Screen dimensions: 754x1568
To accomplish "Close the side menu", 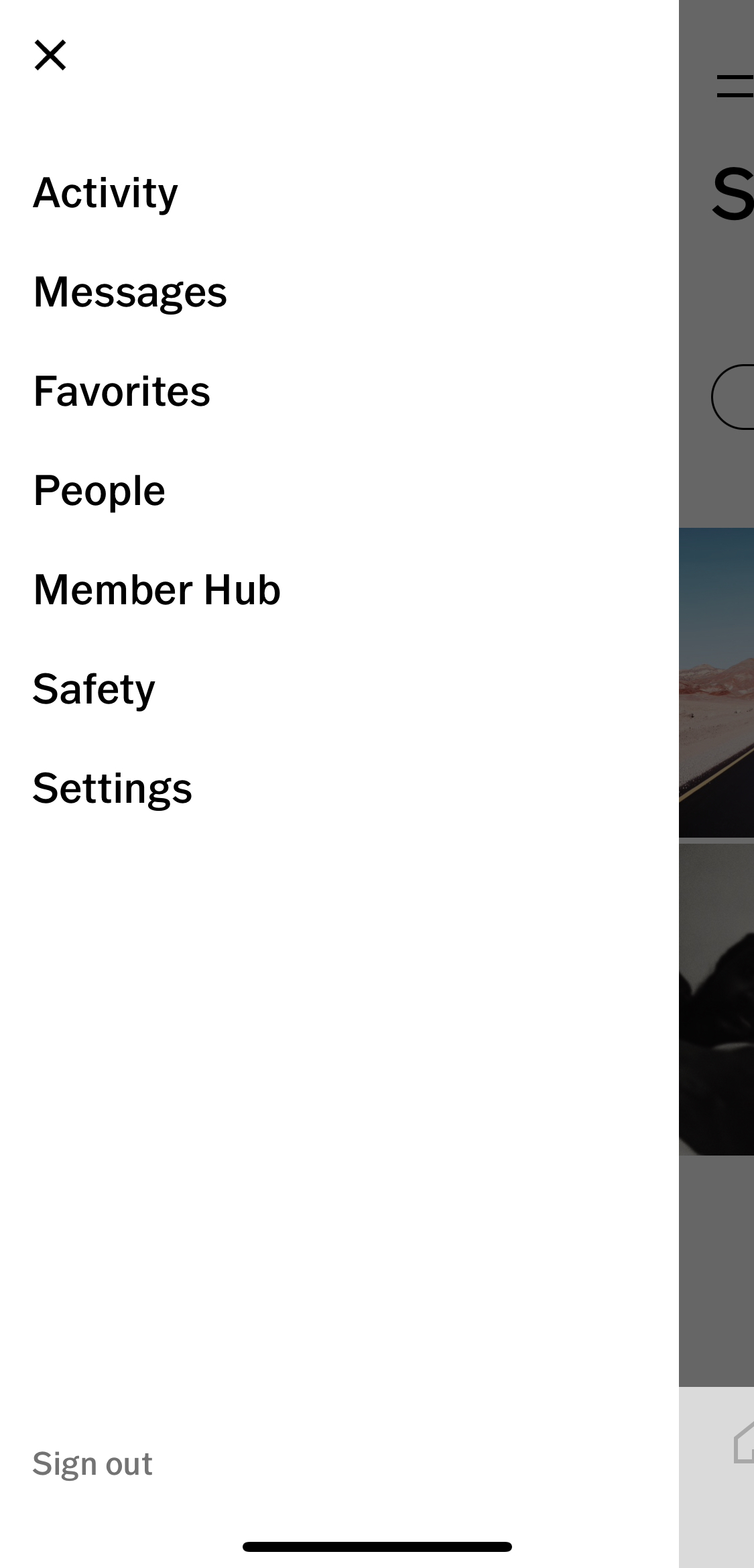I will (x=50, y=55).
